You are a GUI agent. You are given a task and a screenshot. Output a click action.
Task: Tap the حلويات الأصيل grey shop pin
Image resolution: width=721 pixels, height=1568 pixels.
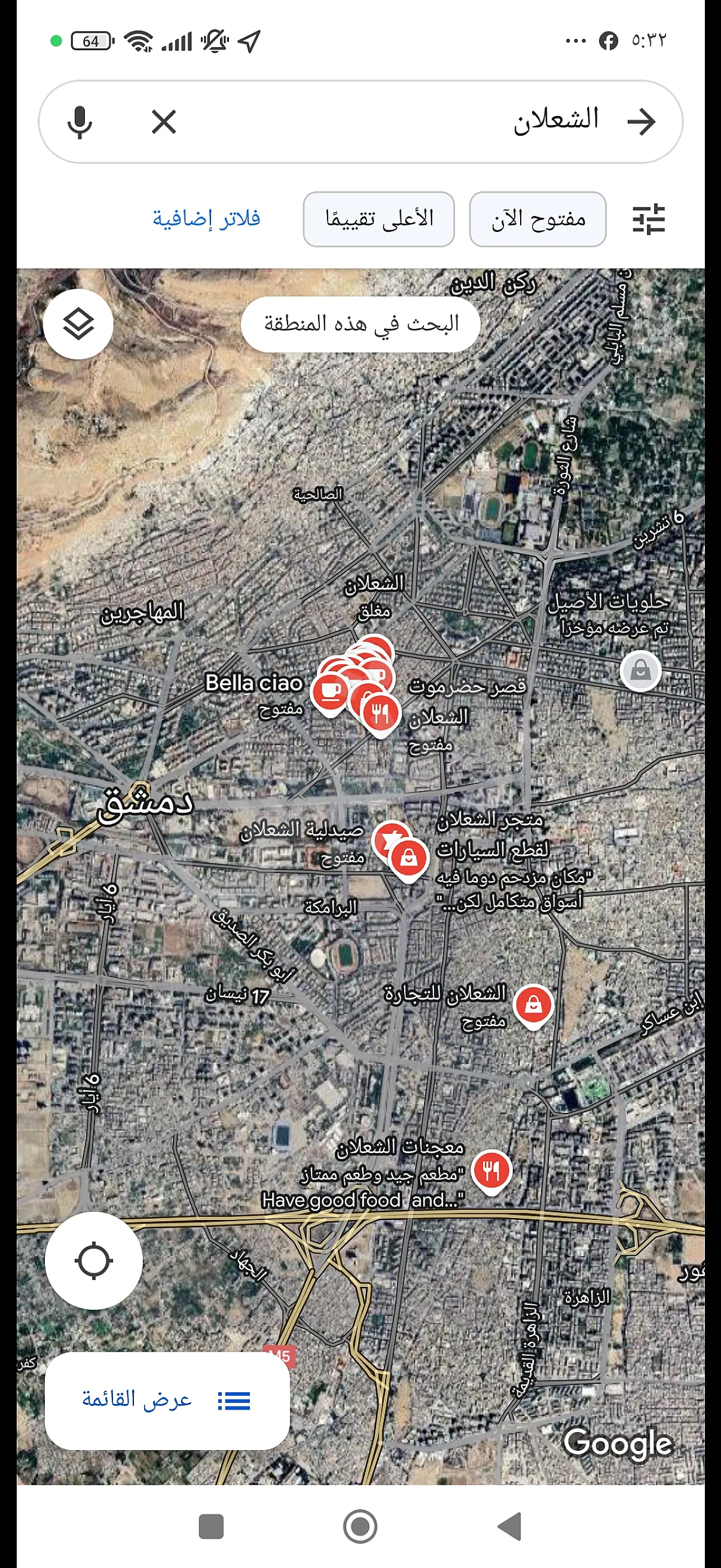click(x=640, y=671)
